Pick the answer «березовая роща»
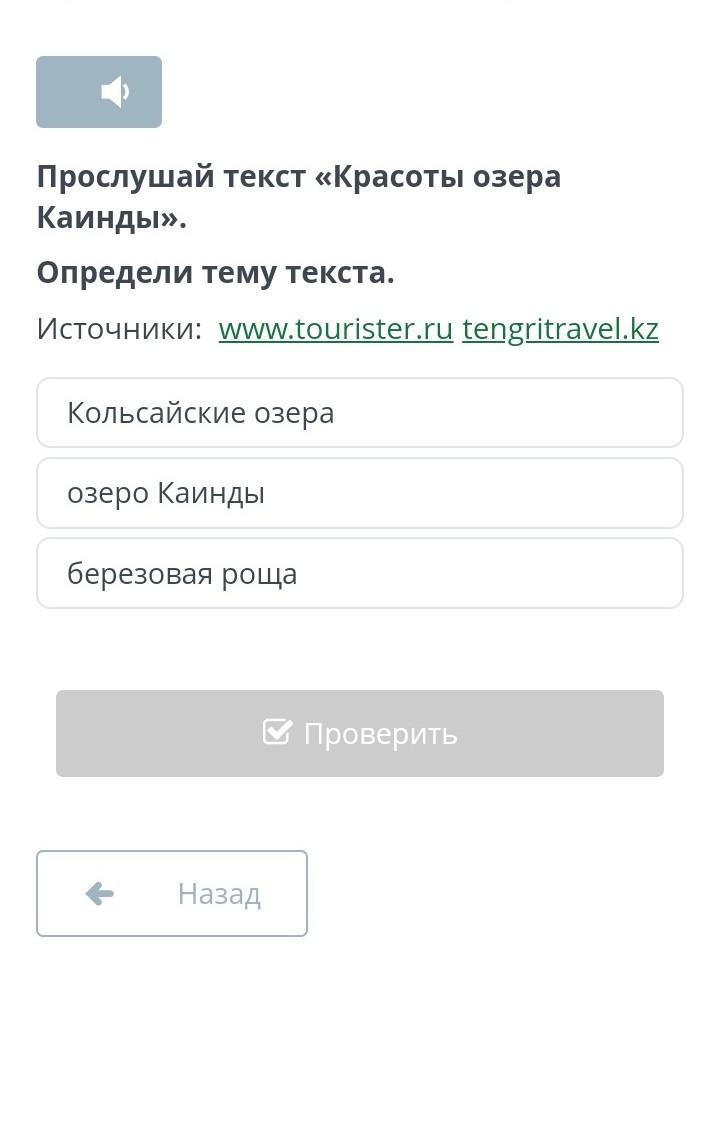 pyautogui.click(x=360, y=574)
